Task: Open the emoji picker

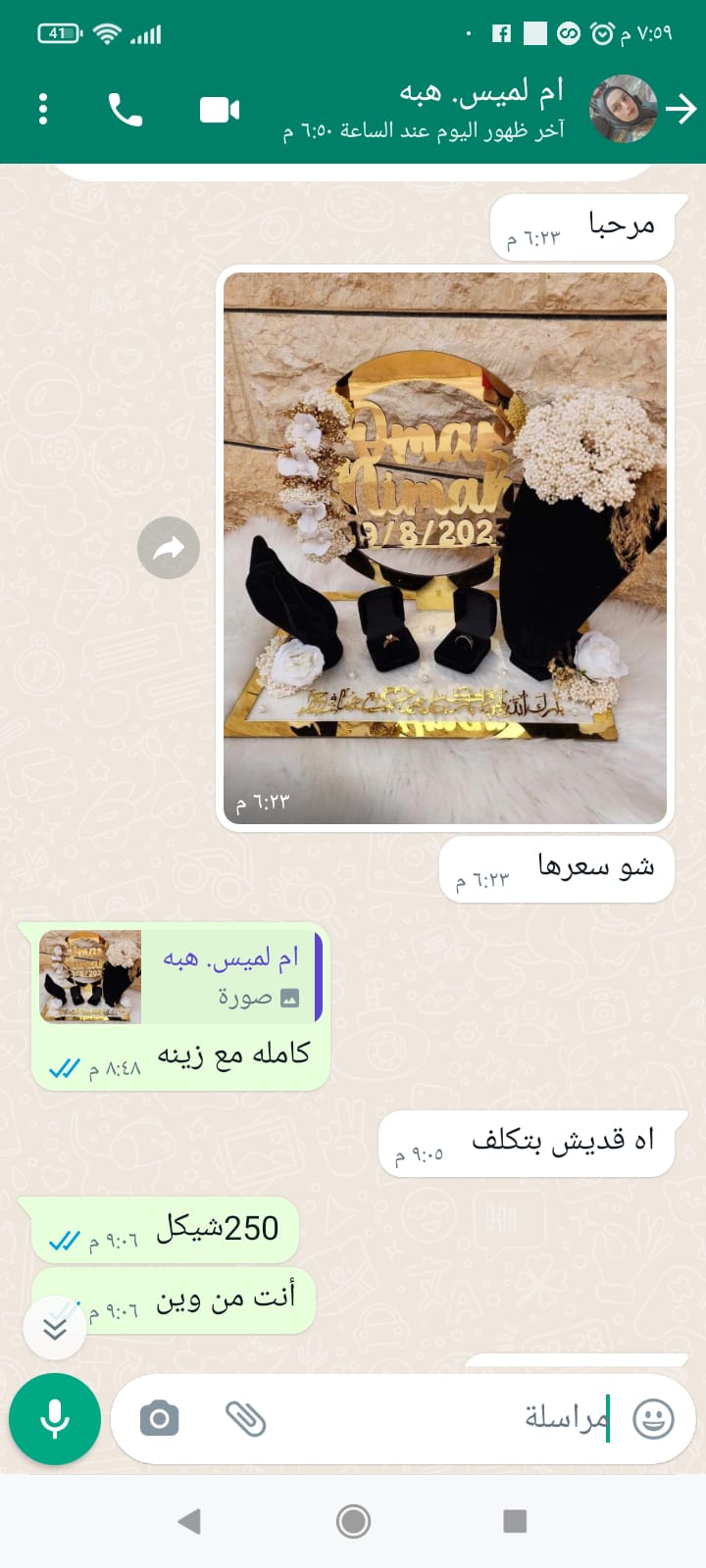Action: click(653, 1418)
